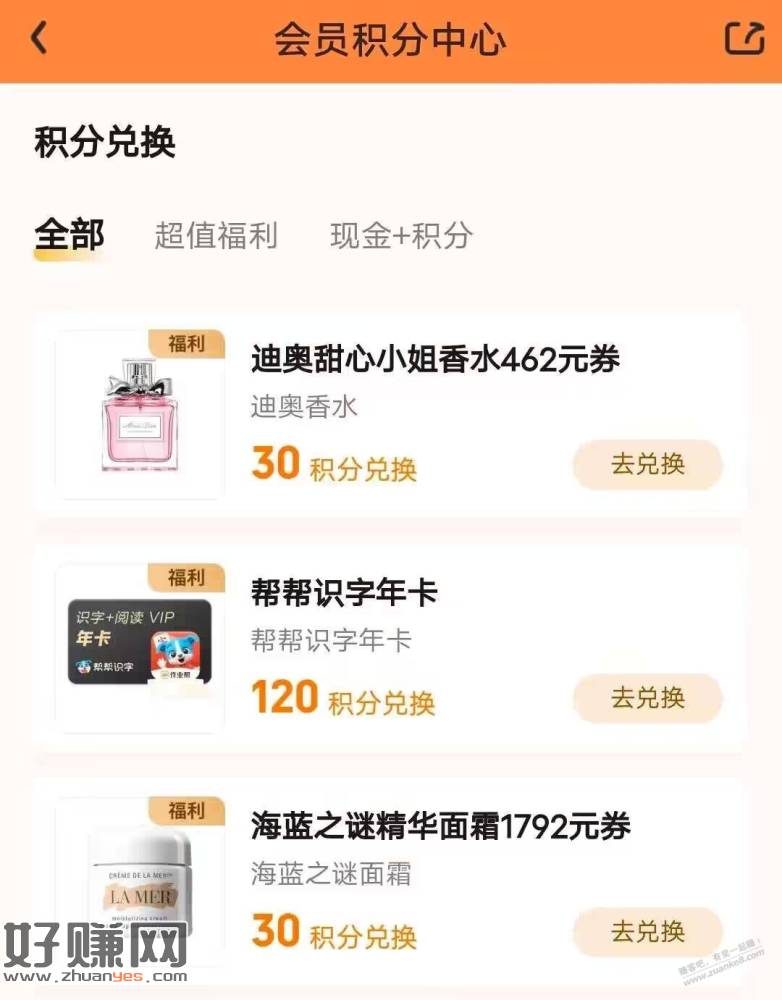Switch to the 超值福利 tab
782x1000 pixels.
click(x=215, y=236)
